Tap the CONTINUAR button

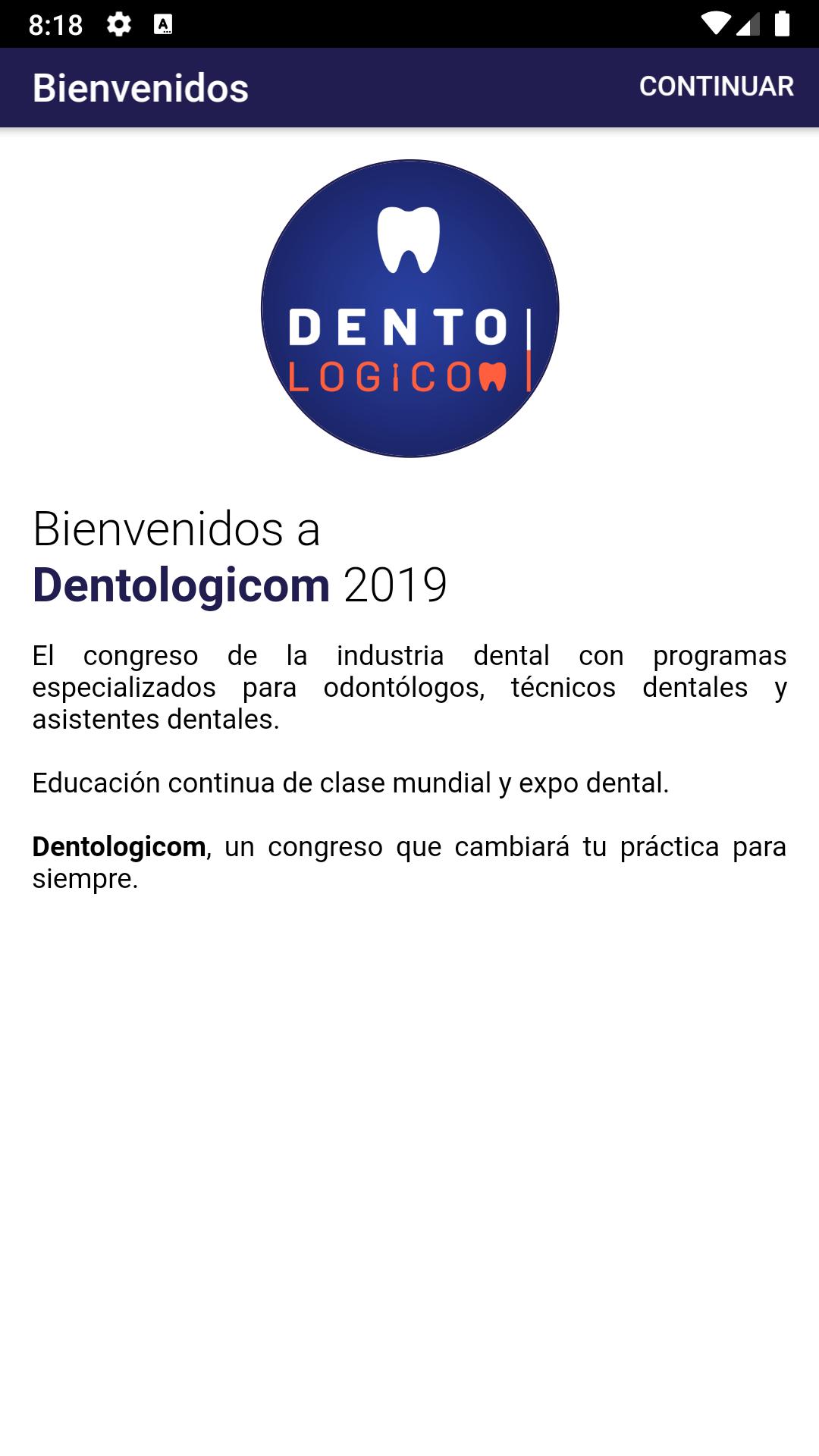tap(716, 86)
